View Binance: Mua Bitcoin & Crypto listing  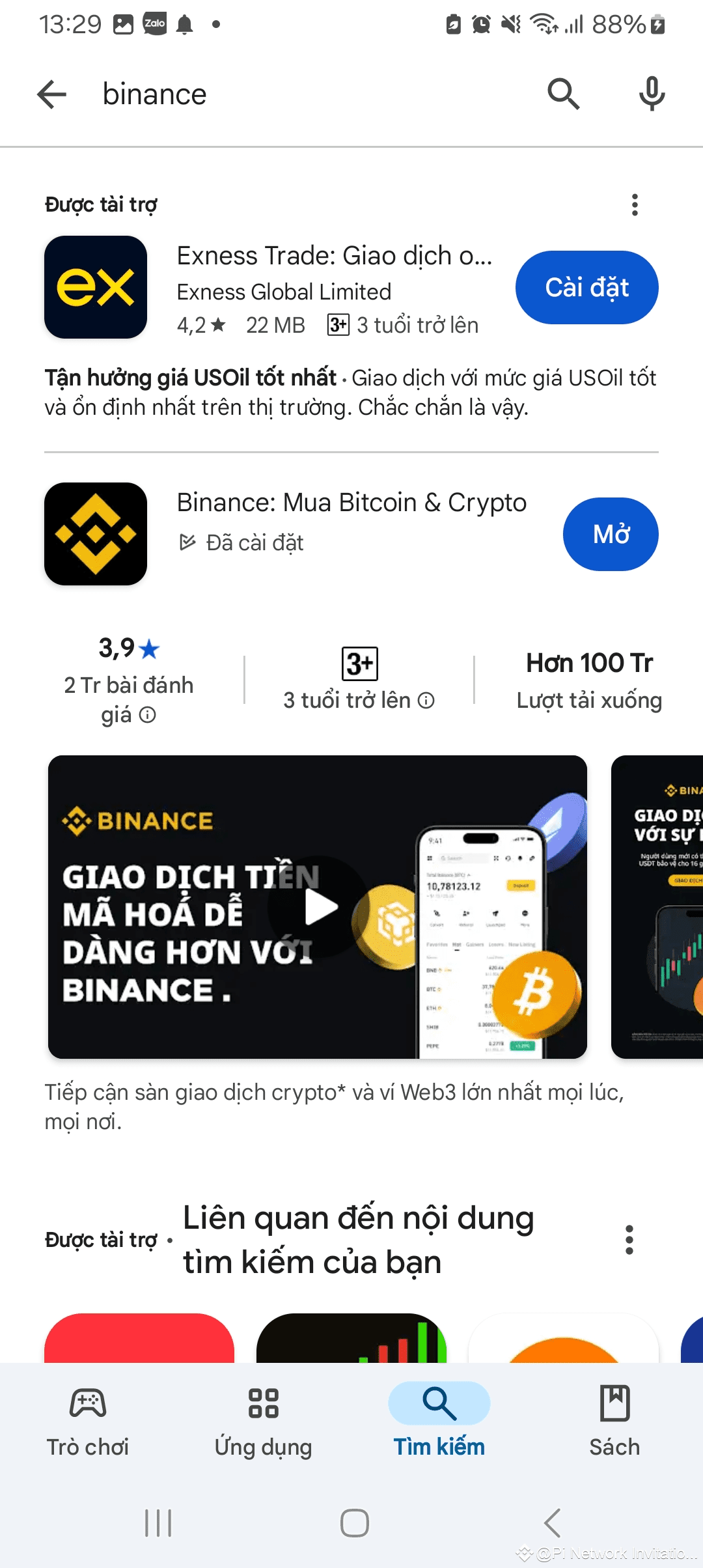pyautogui.click(x=351, y=503)
